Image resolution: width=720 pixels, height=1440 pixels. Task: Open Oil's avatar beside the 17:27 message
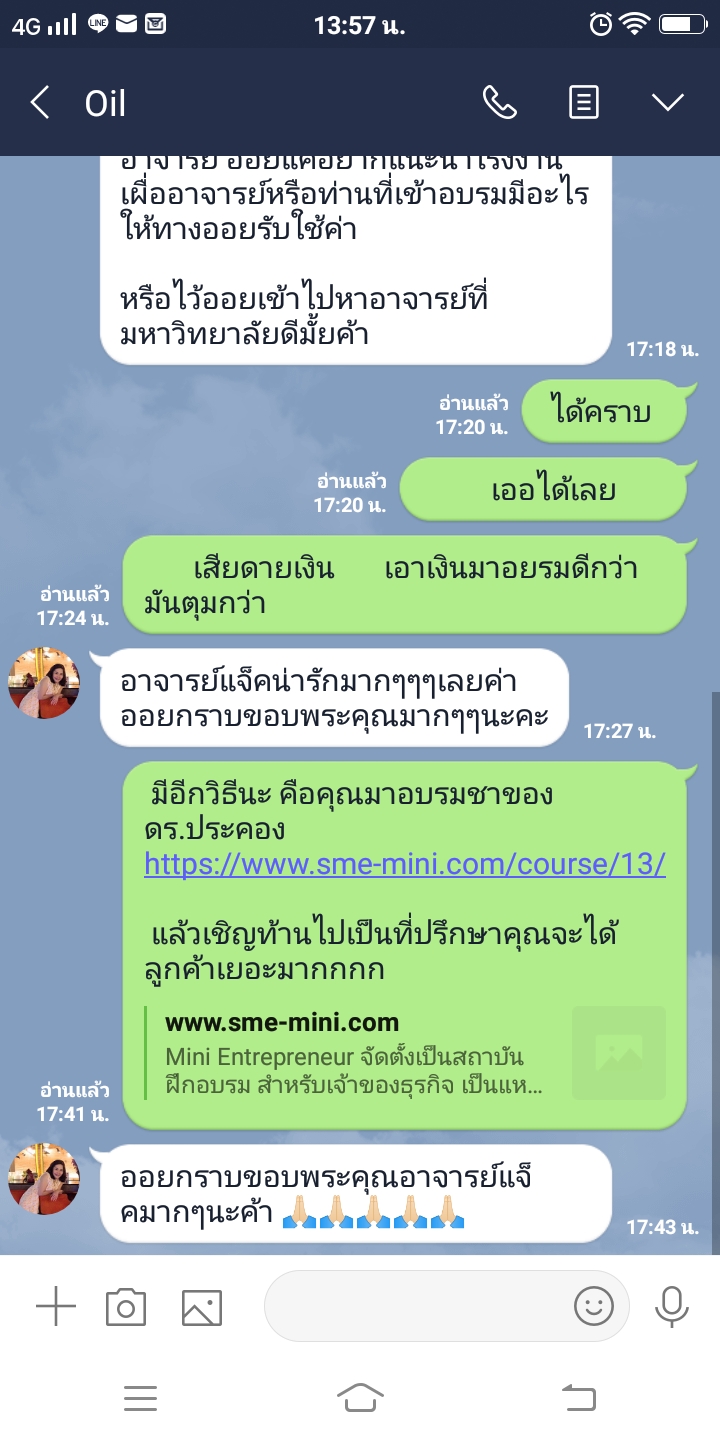43,682
